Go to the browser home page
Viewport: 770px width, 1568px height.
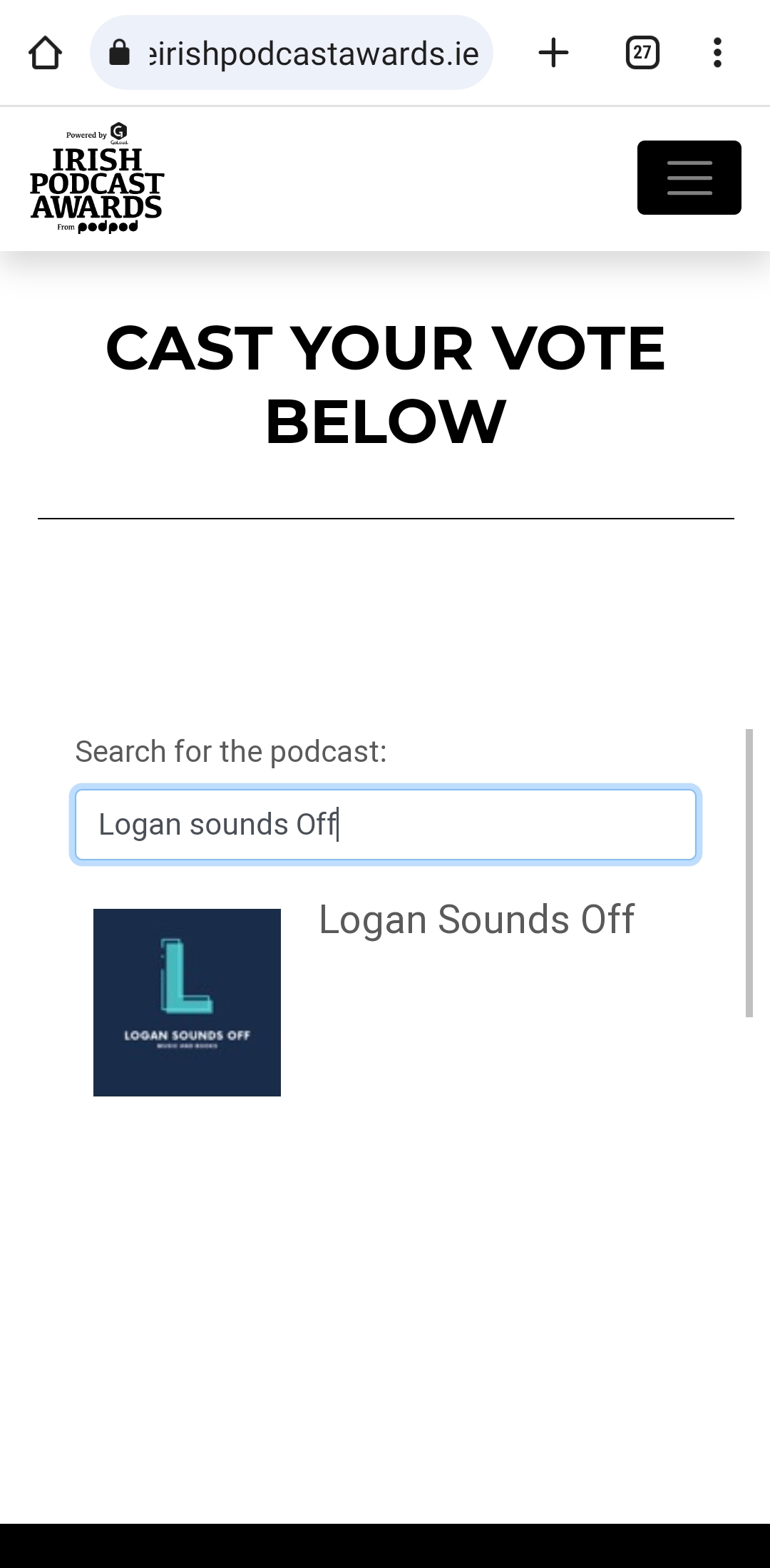click(46, 53)
